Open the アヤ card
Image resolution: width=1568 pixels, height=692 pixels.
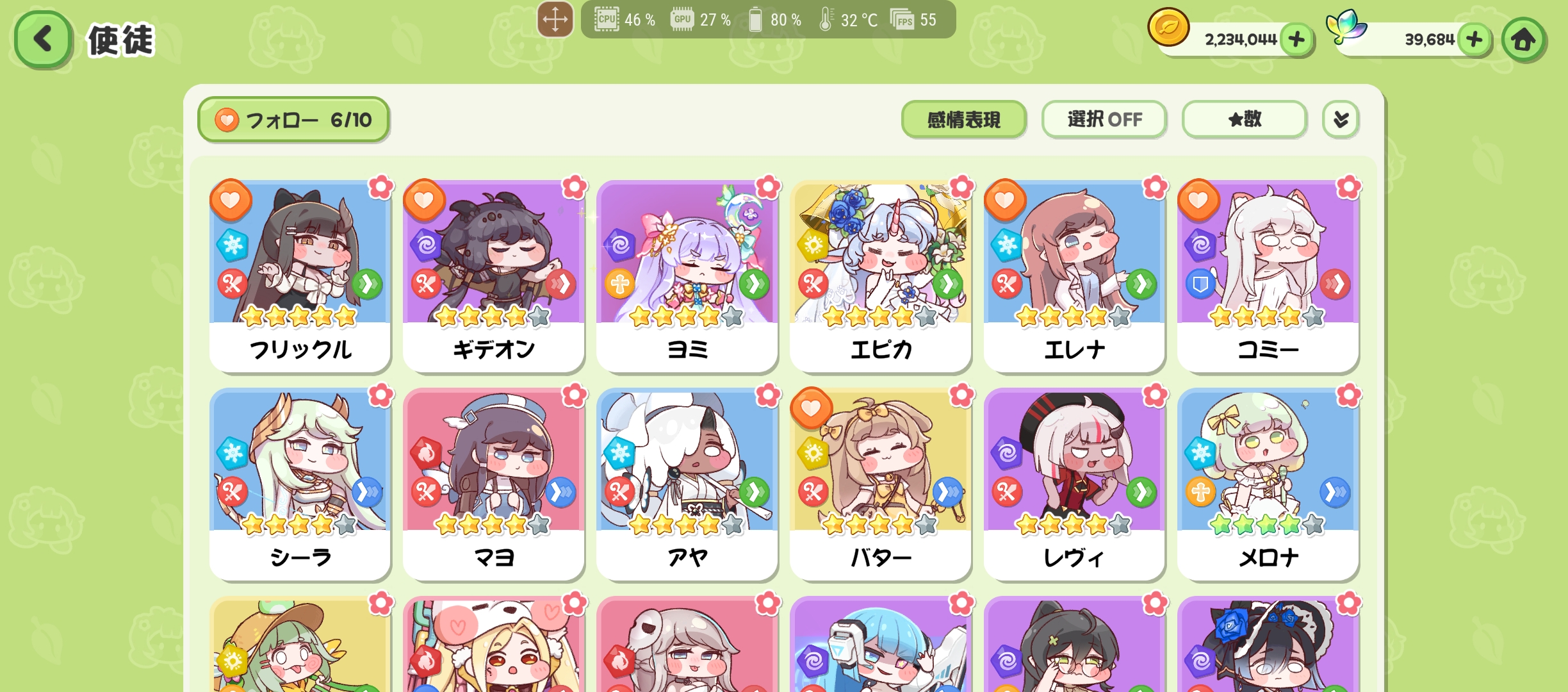pos(687,484)
